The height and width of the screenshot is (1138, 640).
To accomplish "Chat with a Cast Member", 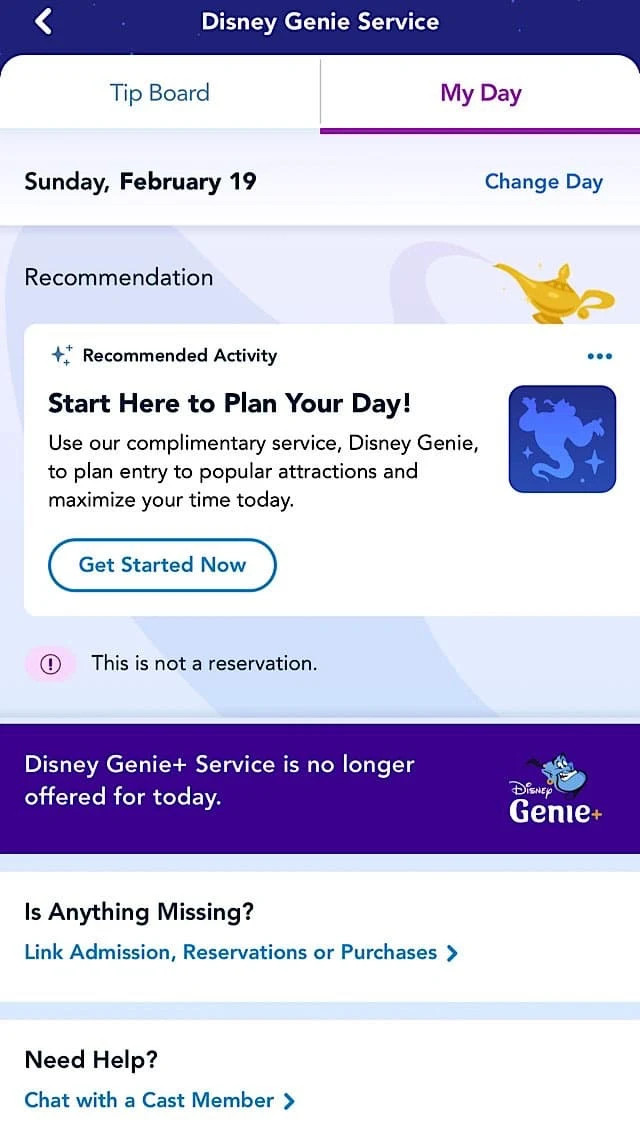I will (159, 1100).
